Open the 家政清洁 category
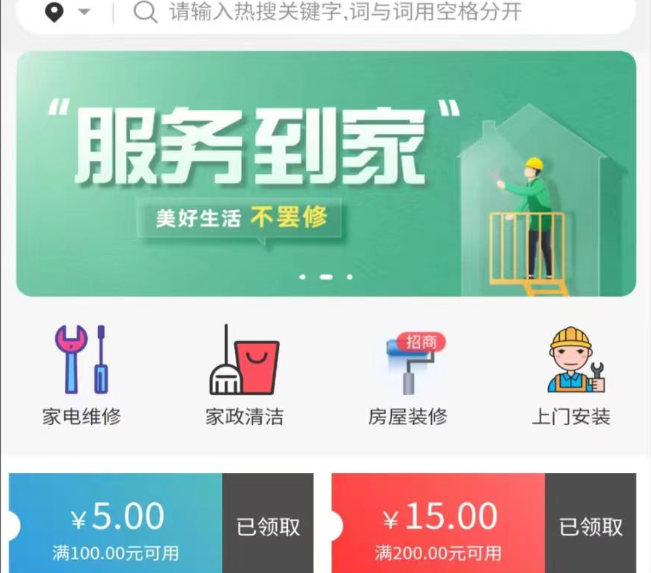 pos(244,374)
